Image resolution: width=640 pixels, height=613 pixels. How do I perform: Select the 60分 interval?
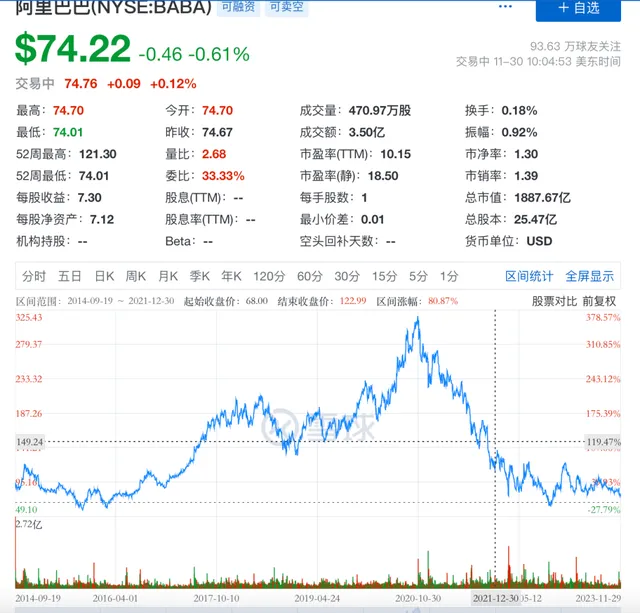tap(310, 276)
